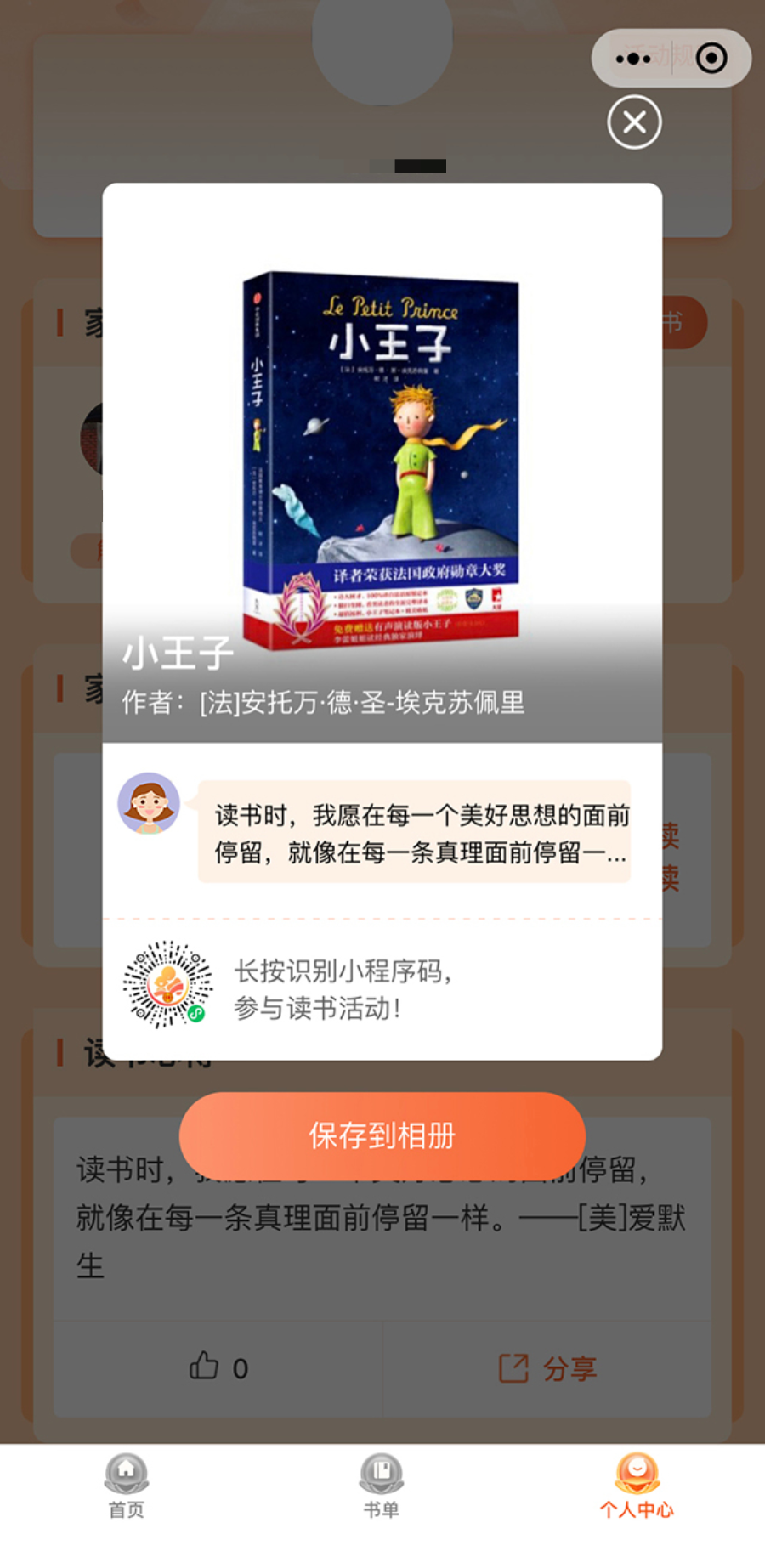Switch to the 书单 tab
The height and width of the screenshot is (1568, 765).
[382, 1486]
